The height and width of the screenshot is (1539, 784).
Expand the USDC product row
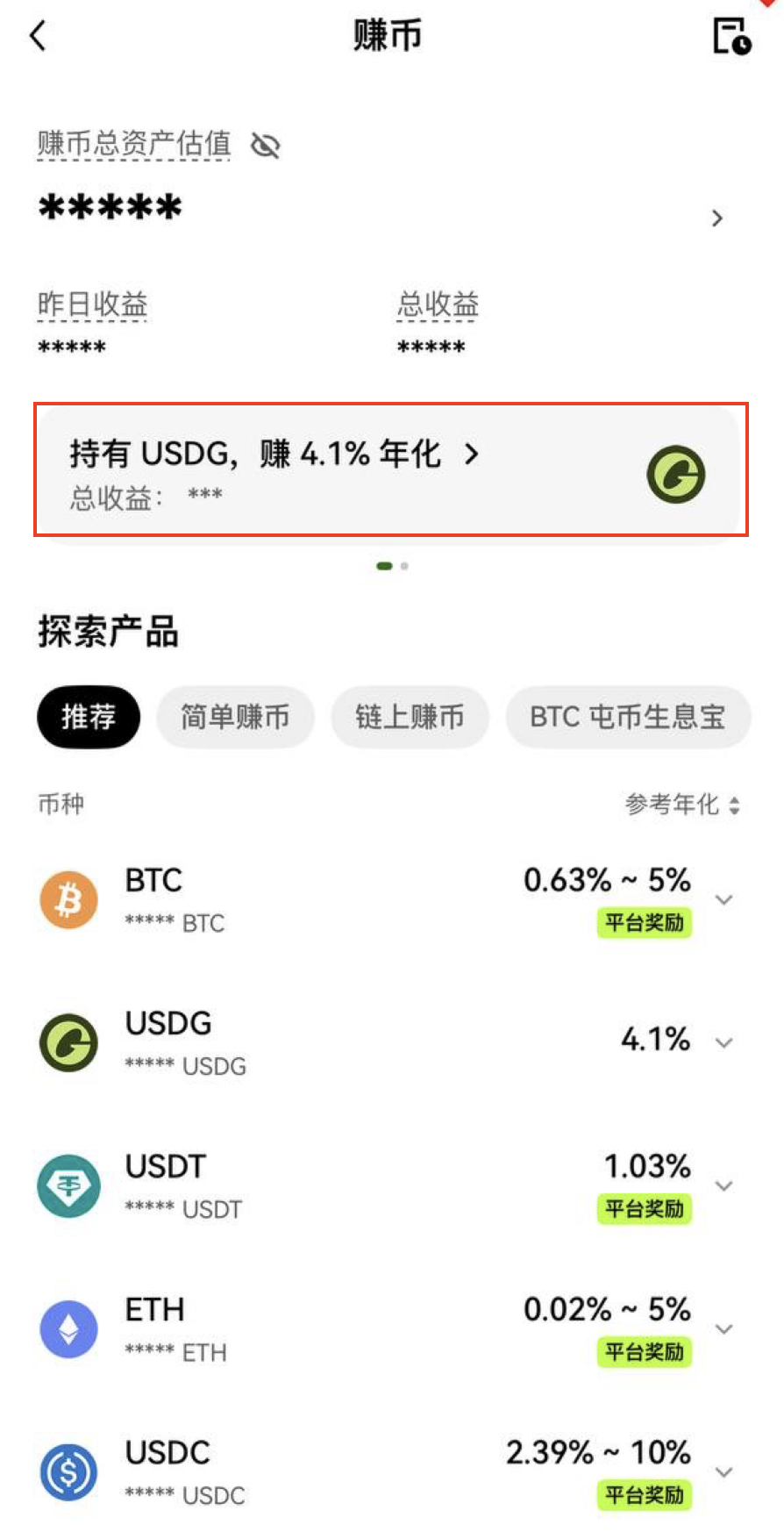723,1472
